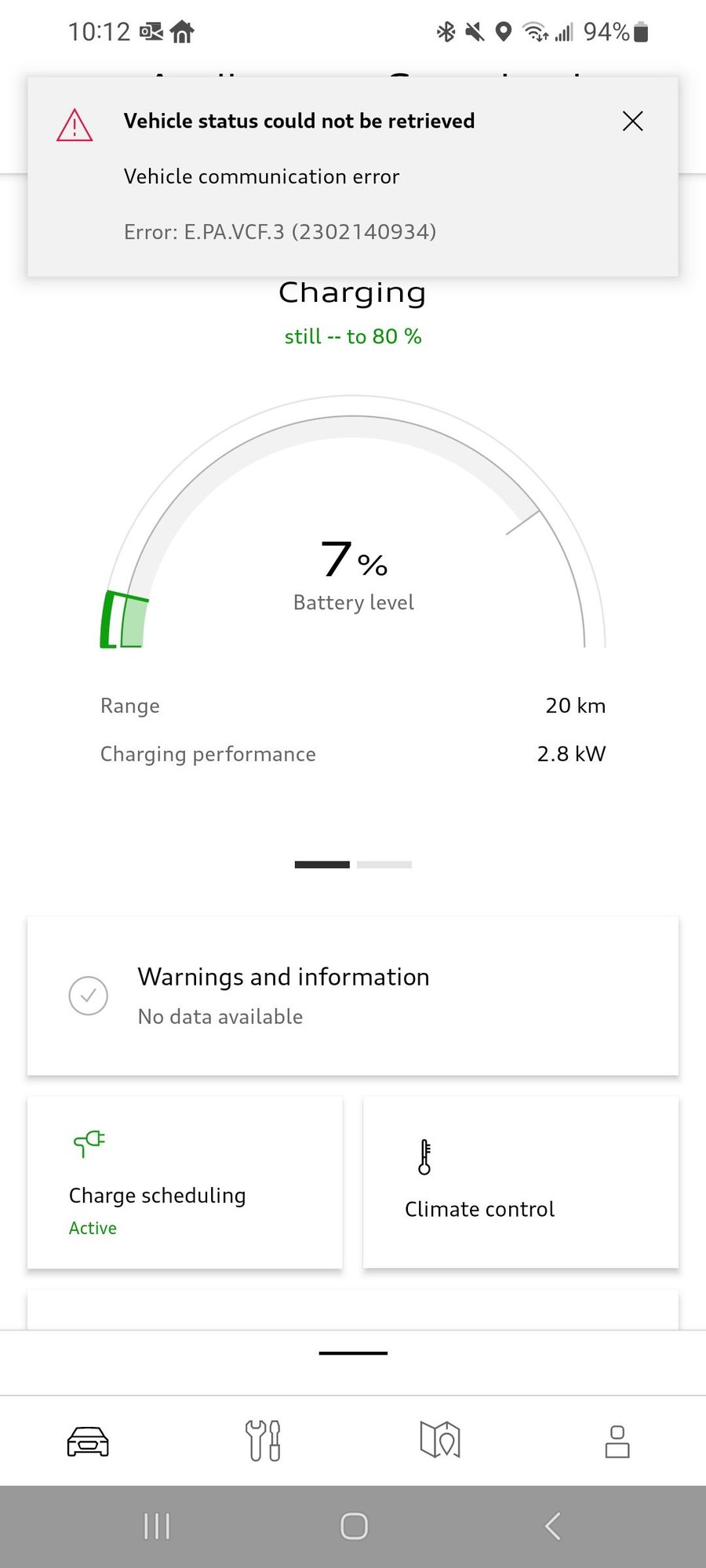706x1568 pixels.
Task: Tap the Range 20 km row
Action: pyautogui.click(x=353, y=705)
